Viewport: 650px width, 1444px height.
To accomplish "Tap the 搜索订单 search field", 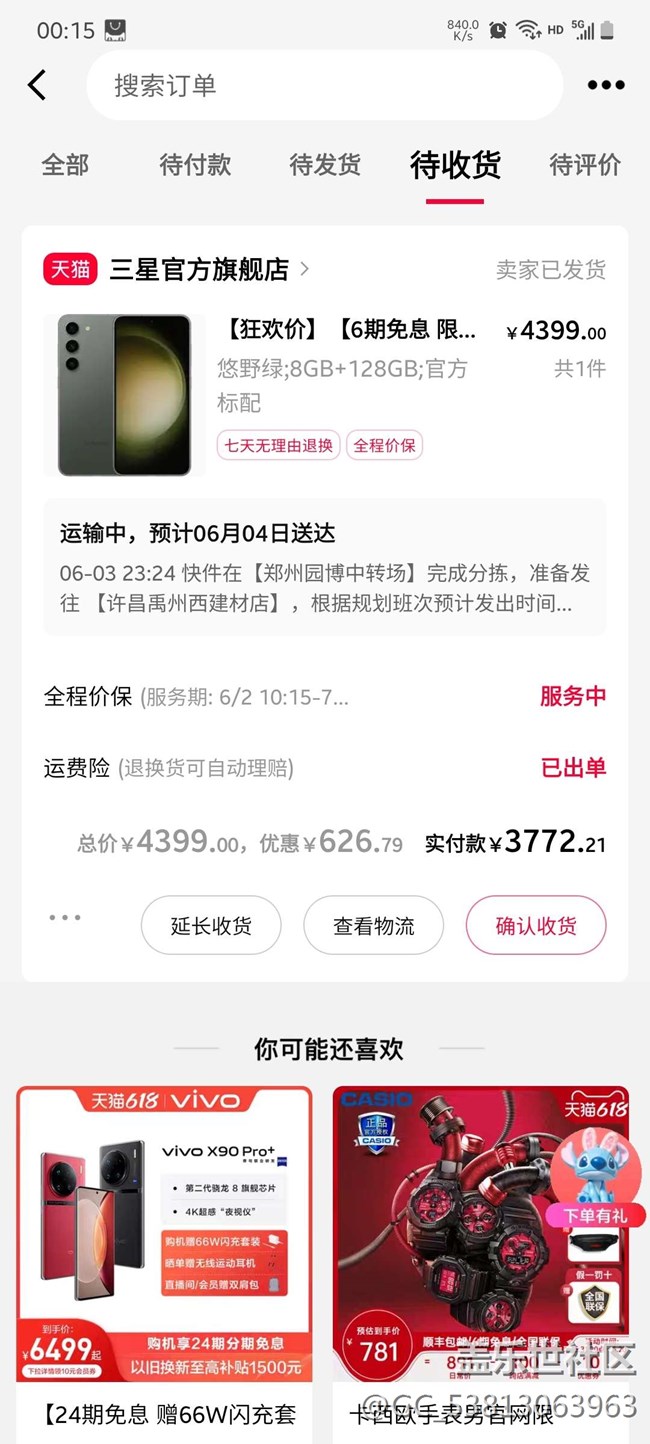I will pos(324,85).
